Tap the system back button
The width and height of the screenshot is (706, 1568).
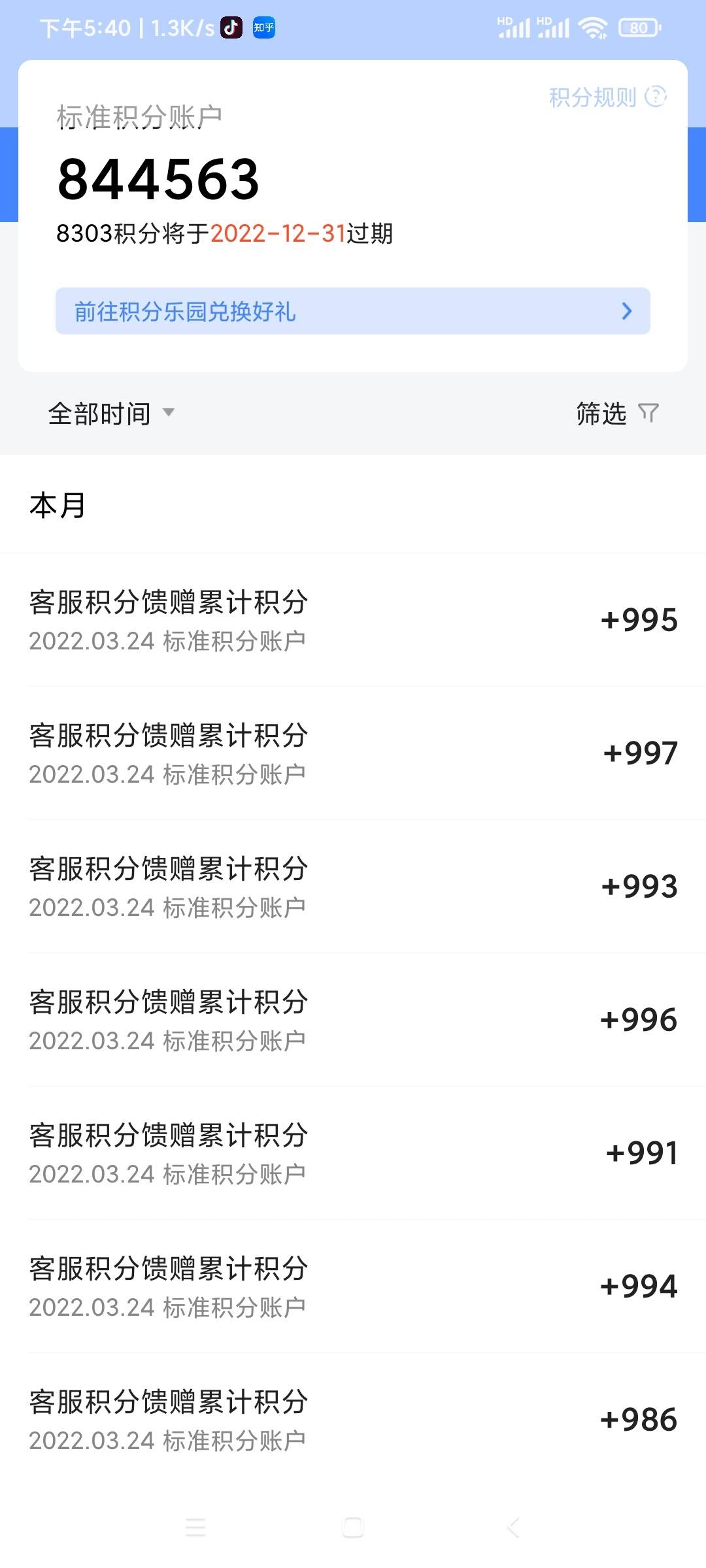[x=513, y=1527]
